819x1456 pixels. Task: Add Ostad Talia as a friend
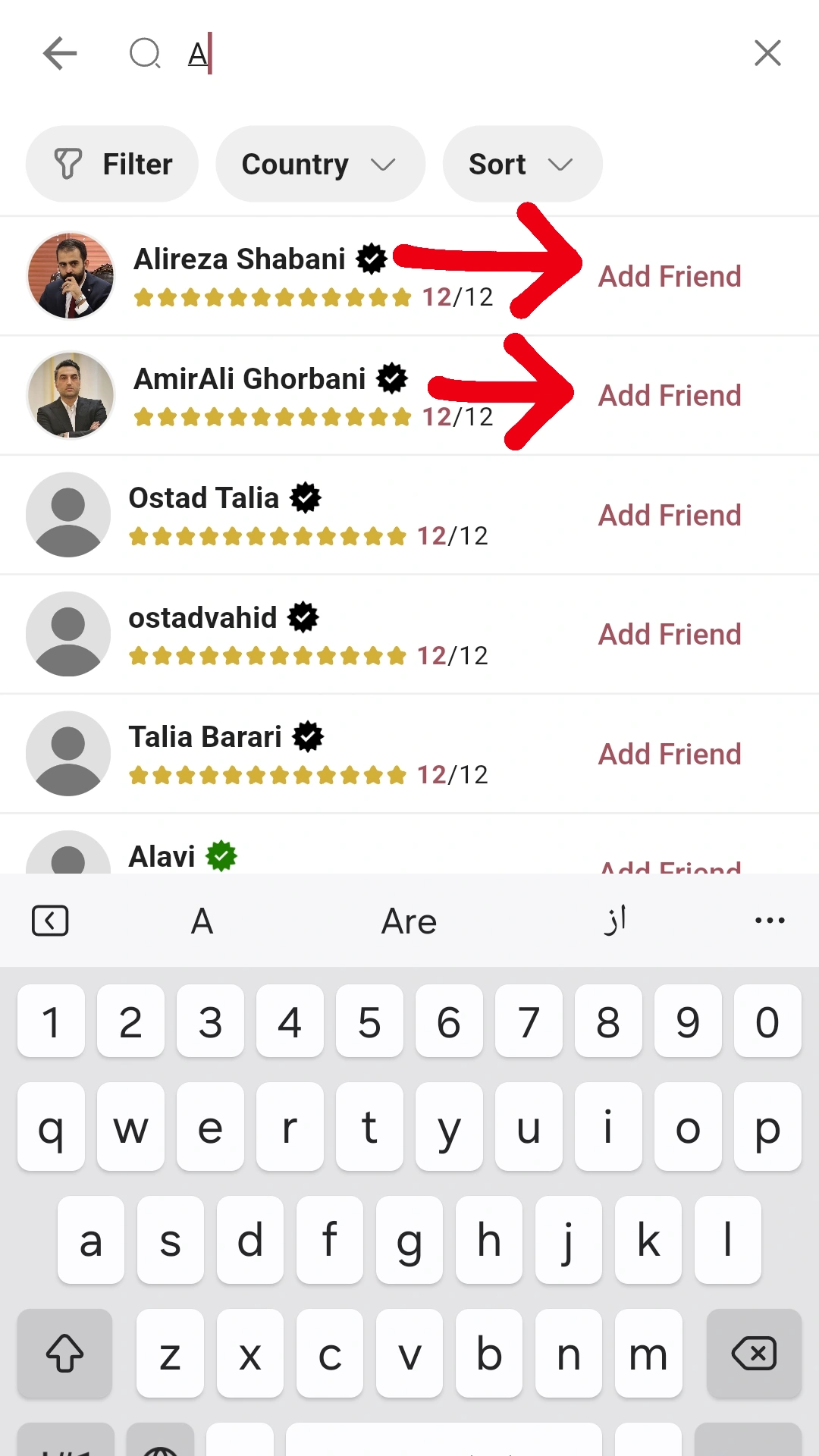coord(669,515)
